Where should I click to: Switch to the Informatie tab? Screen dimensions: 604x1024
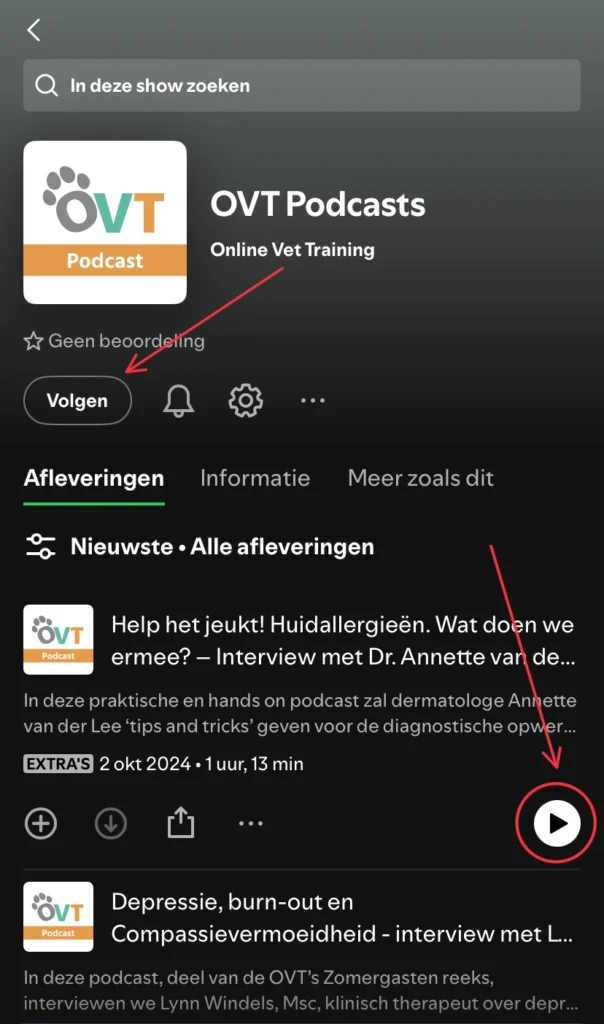(255, 478)
